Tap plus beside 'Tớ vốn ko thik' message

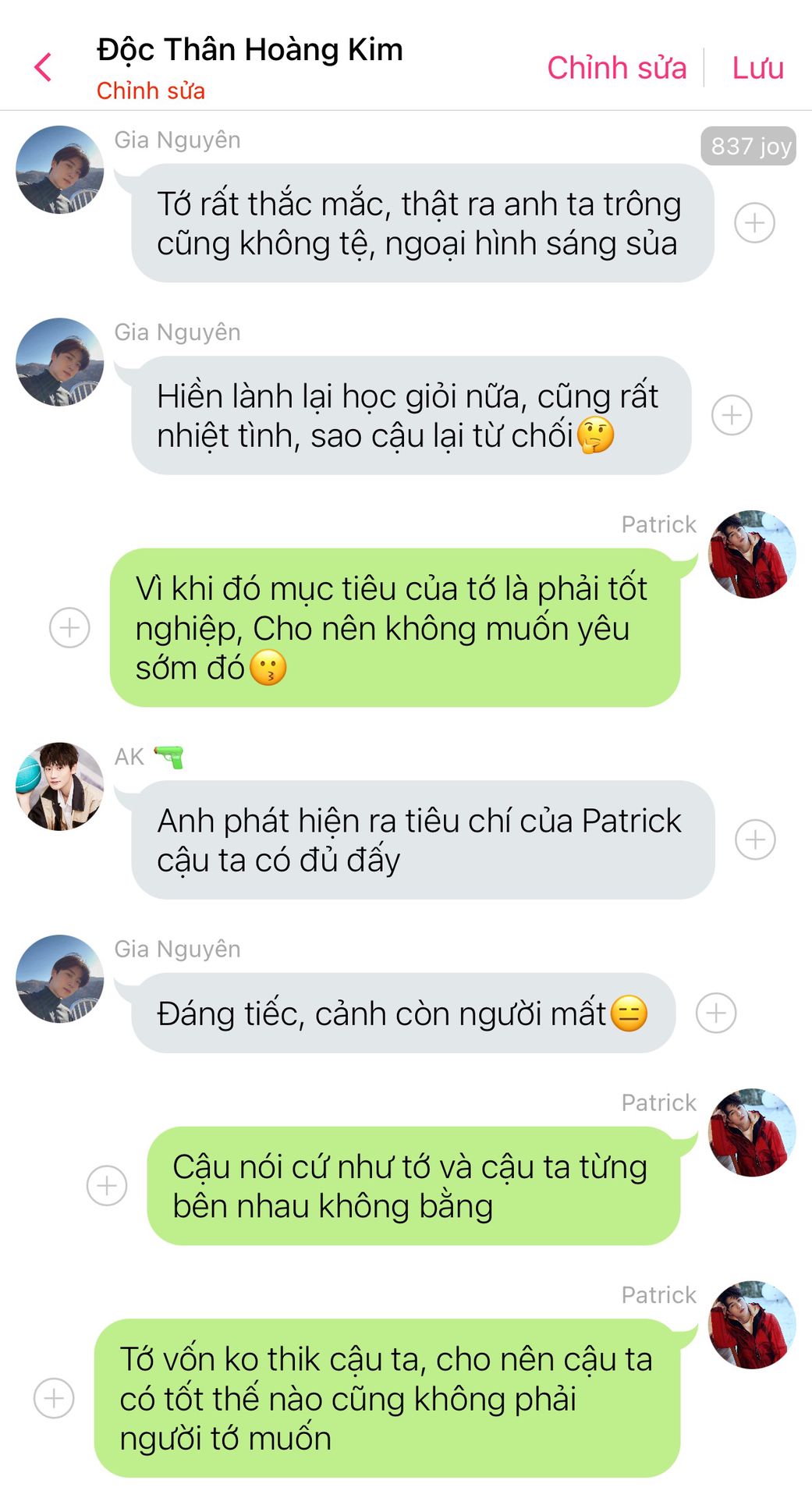coord(54,1397)
